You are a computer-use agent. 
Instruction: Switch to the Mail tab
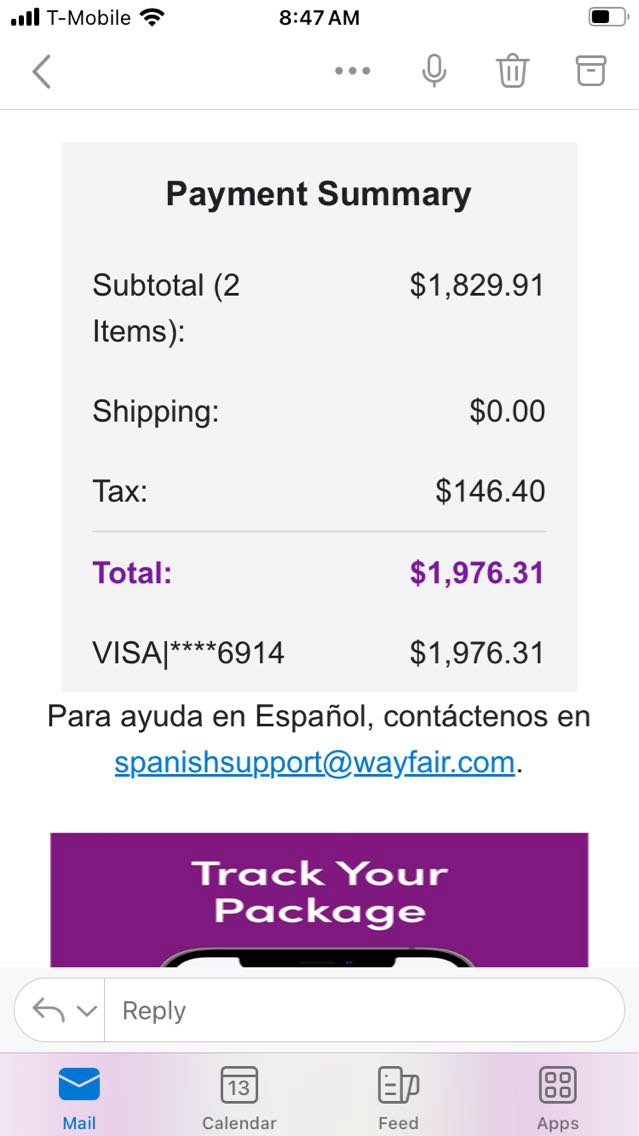coord(79,1096)
